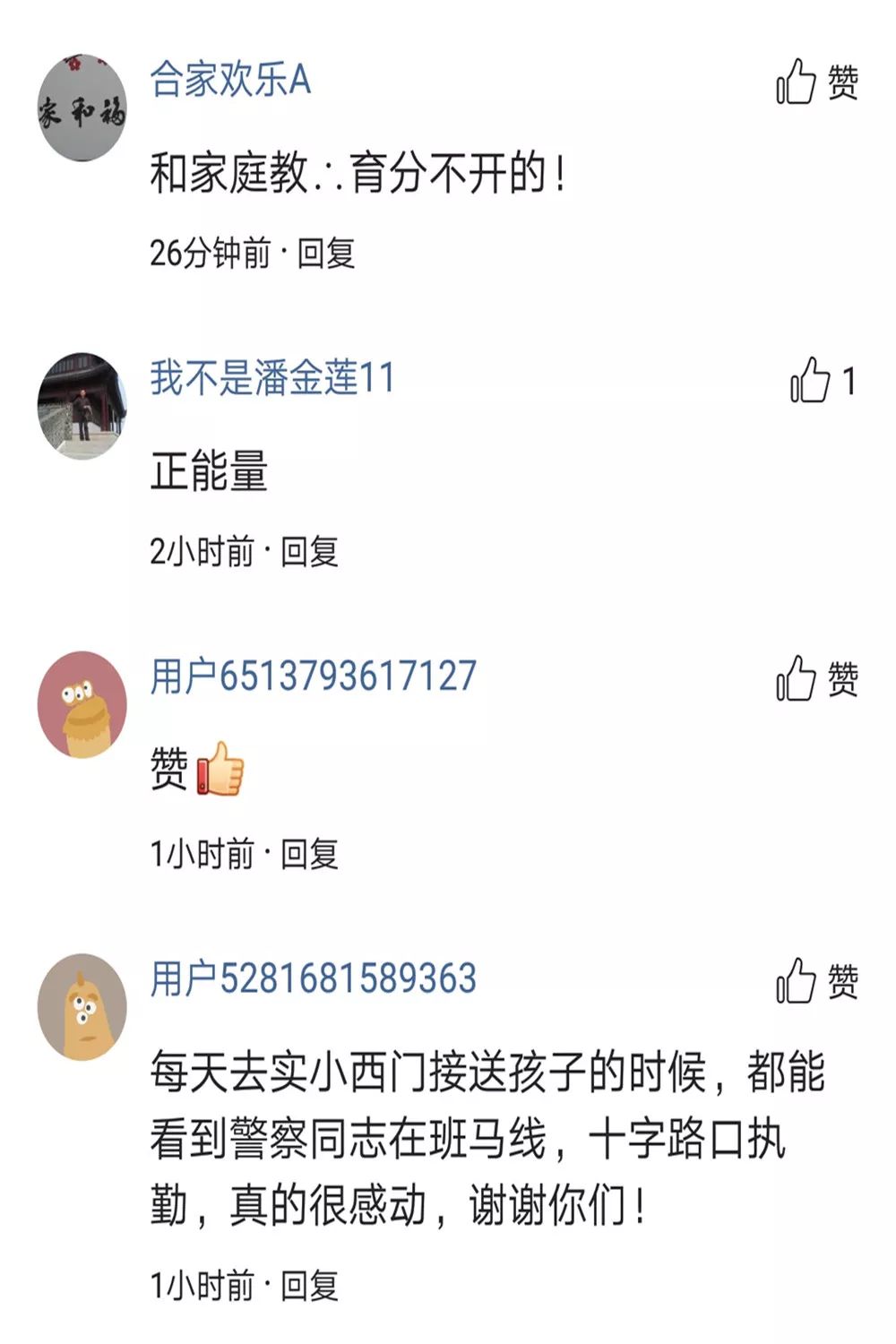Tap the avatar of 合家欢乐A

82,108
